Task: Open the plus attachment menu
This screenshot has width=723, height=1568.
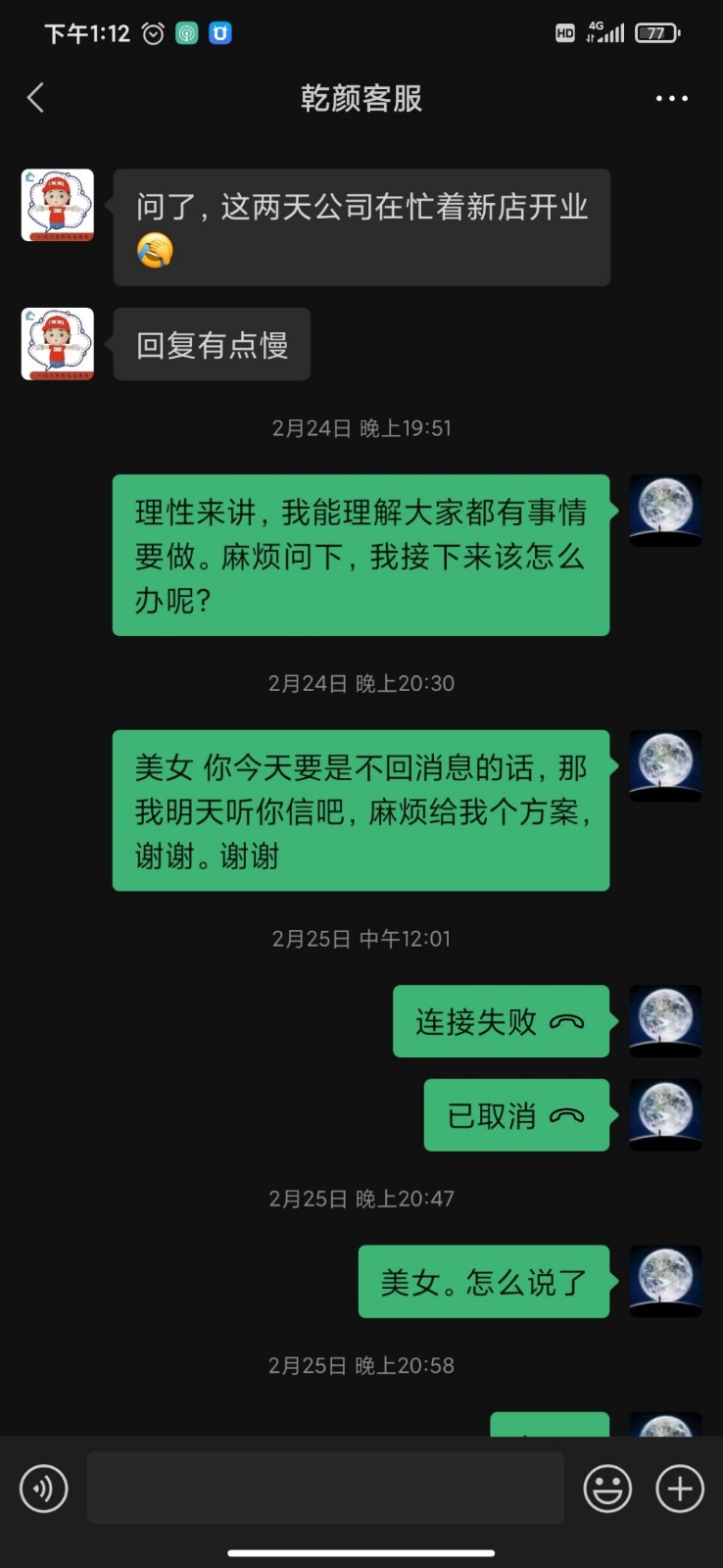Action: (x=680, y=1489)
